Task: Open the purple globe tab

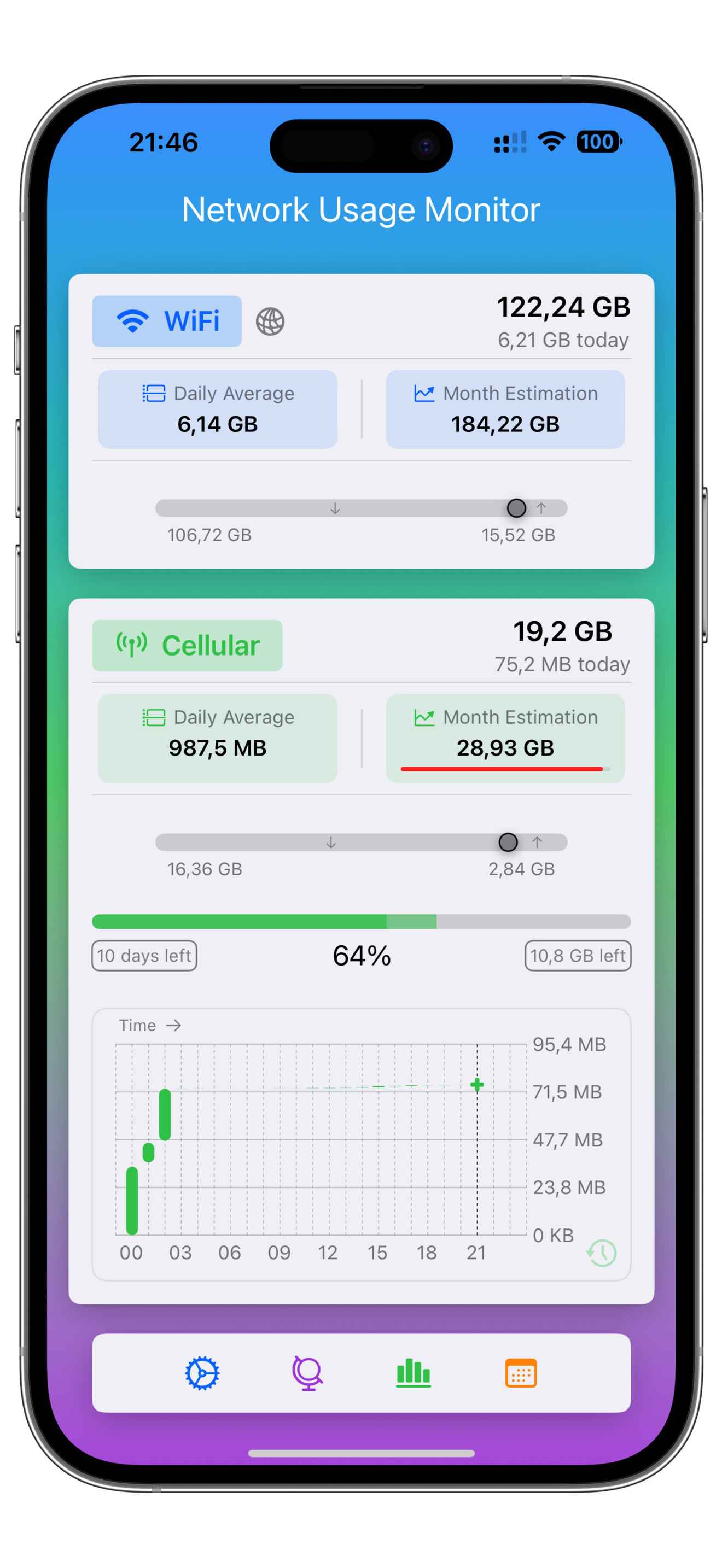Action: click(x=307, y=1373)
